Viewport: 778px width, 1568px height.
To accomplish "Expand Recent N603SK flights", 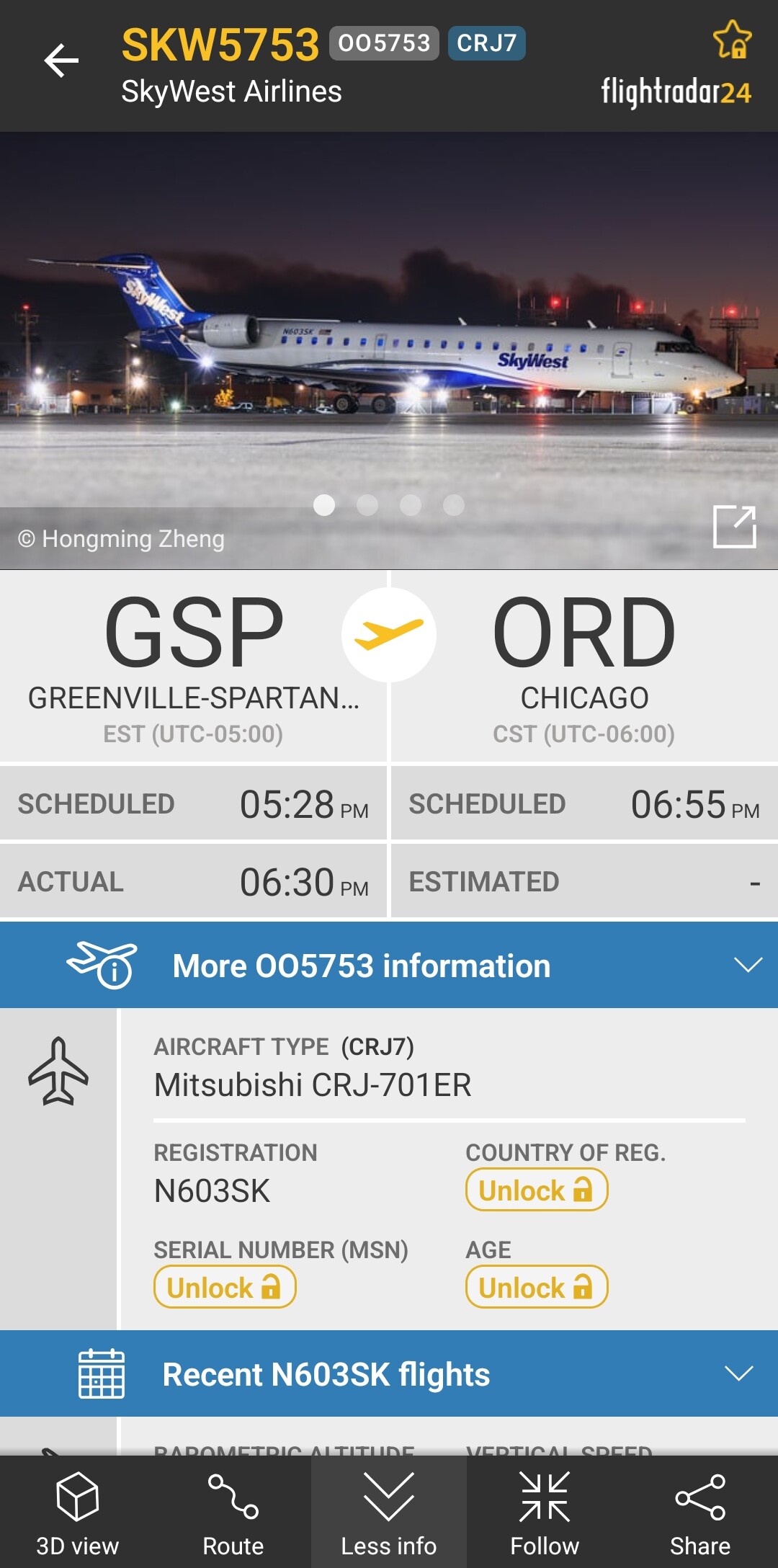I will 389,1373.
